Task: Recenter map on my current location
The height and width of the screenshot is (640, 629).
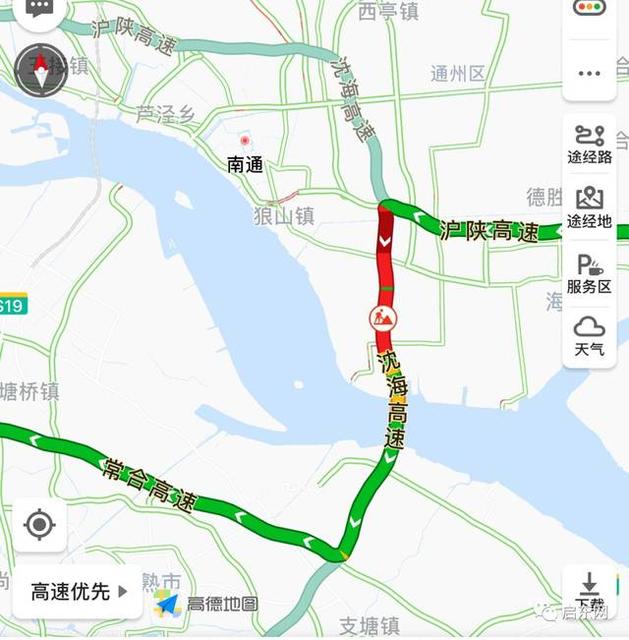Action: click(40, 524)
